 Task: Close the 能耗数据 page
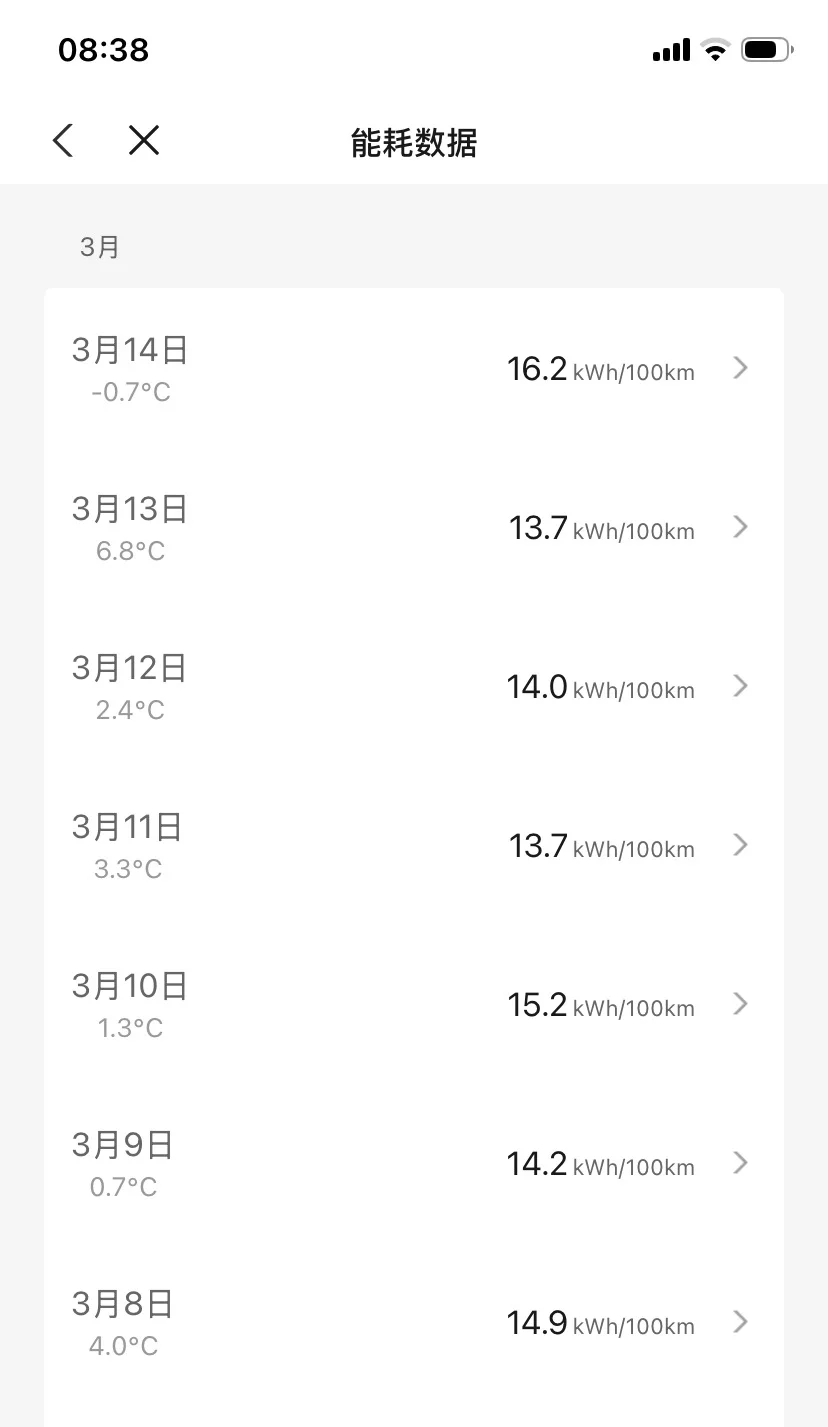[x=144, y=141]
